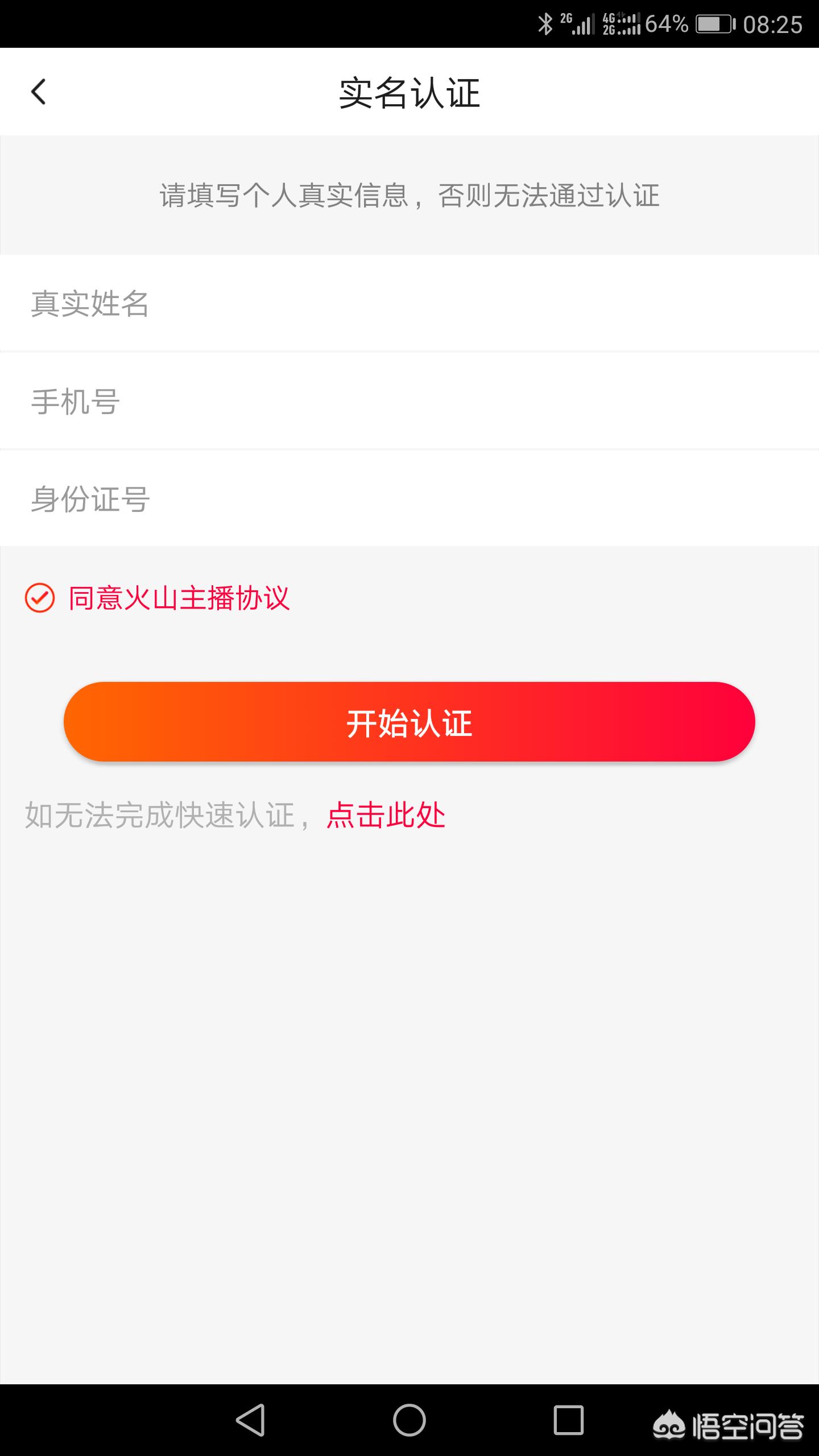819x1456 pixels.
Task: Uncheck the 同意火山主播协议 checkbox
Action: pyautogui.click(x=40, y=598)
